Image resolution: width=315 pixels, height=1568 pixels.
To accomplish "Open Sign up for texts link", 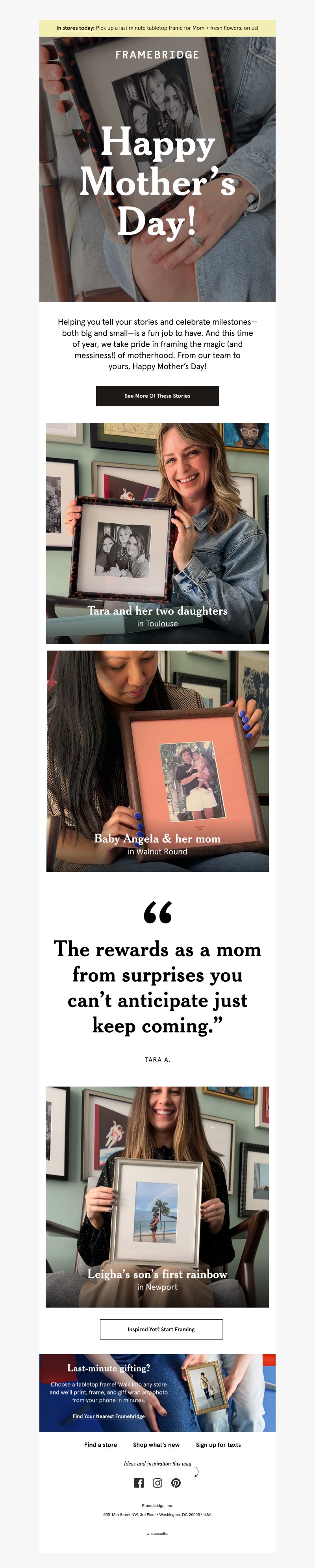I will [x=218, y=1444].
